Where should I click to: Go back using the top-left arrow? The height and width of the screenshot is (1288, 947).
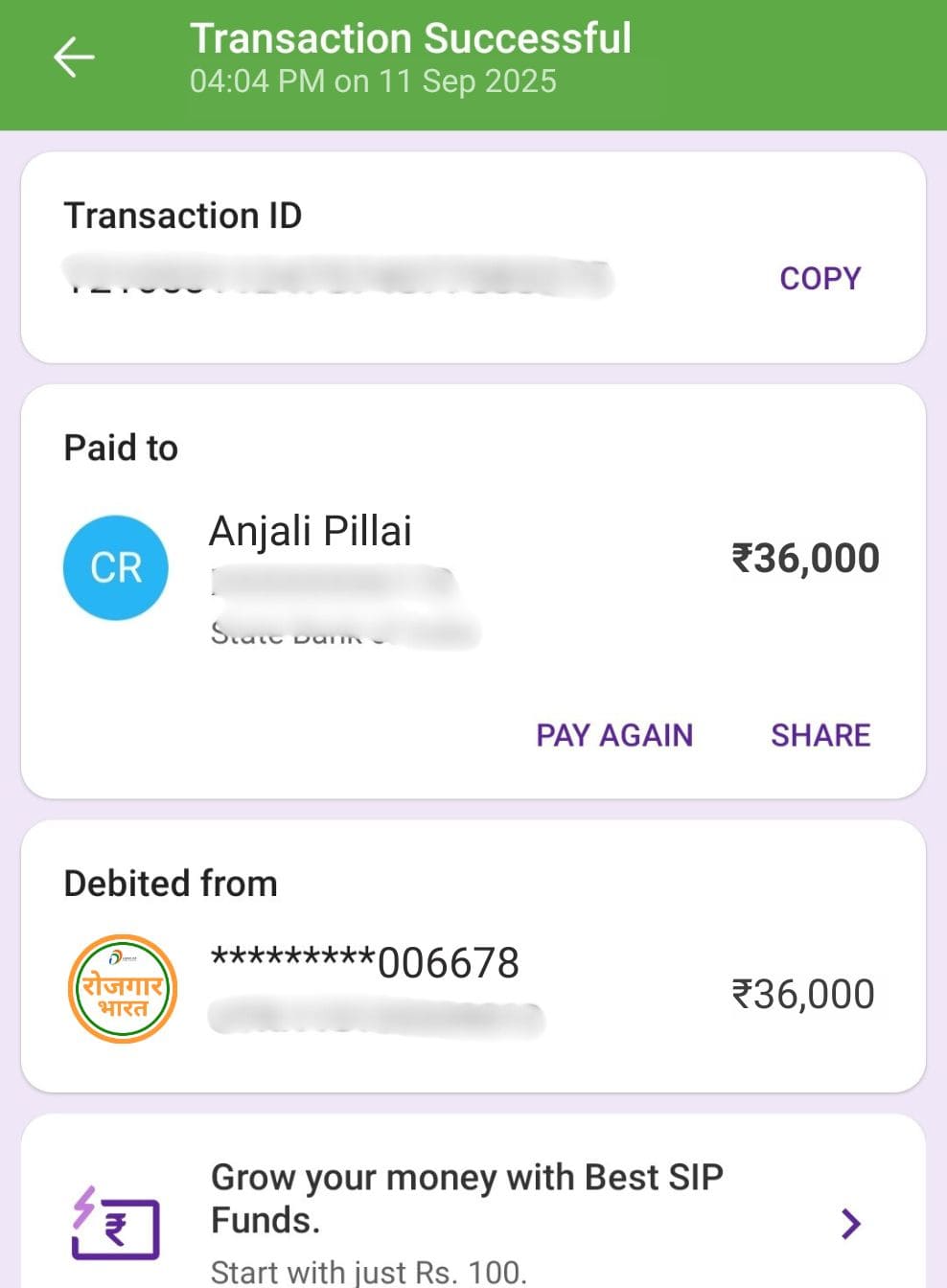coord(74,57)
